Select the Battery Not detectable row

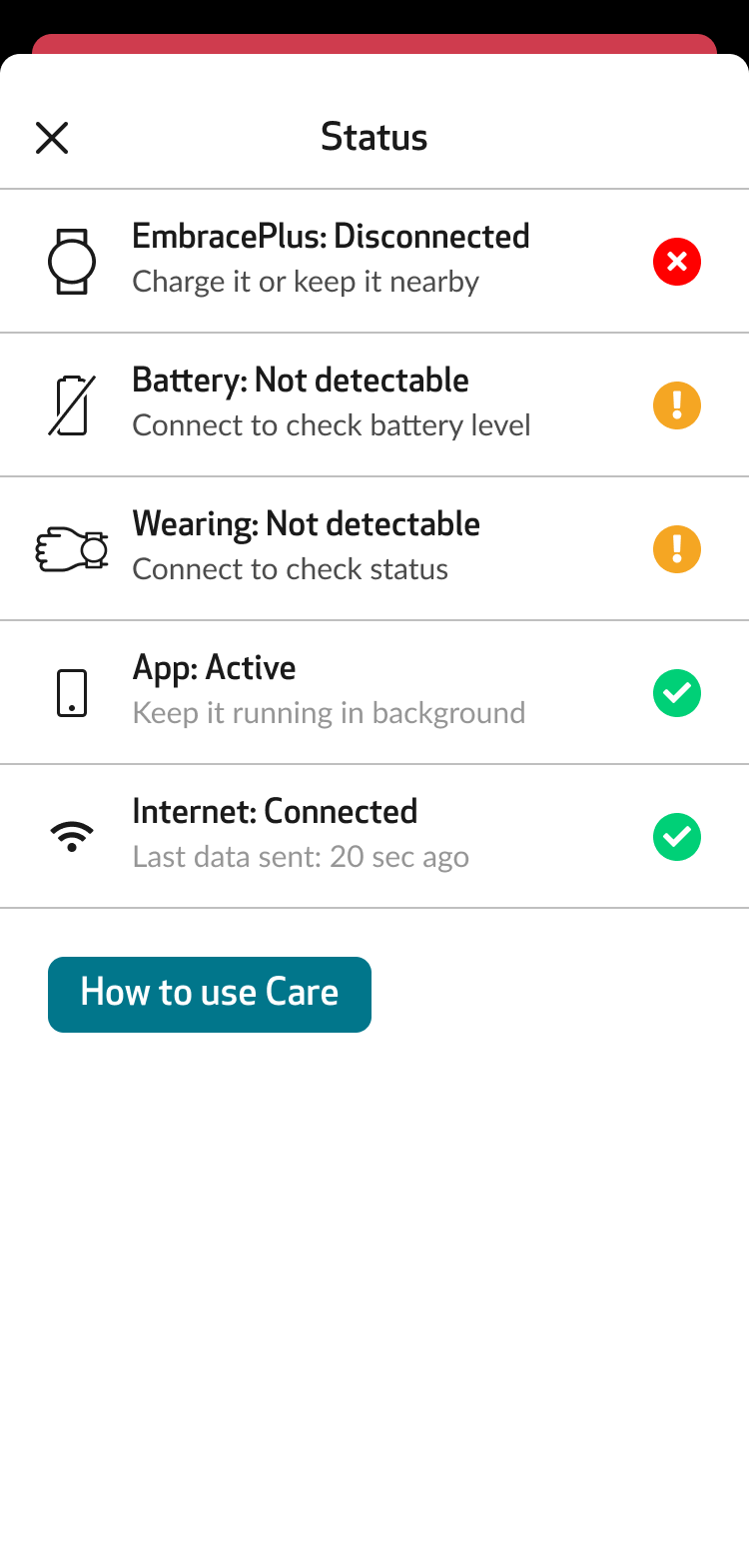374,404
